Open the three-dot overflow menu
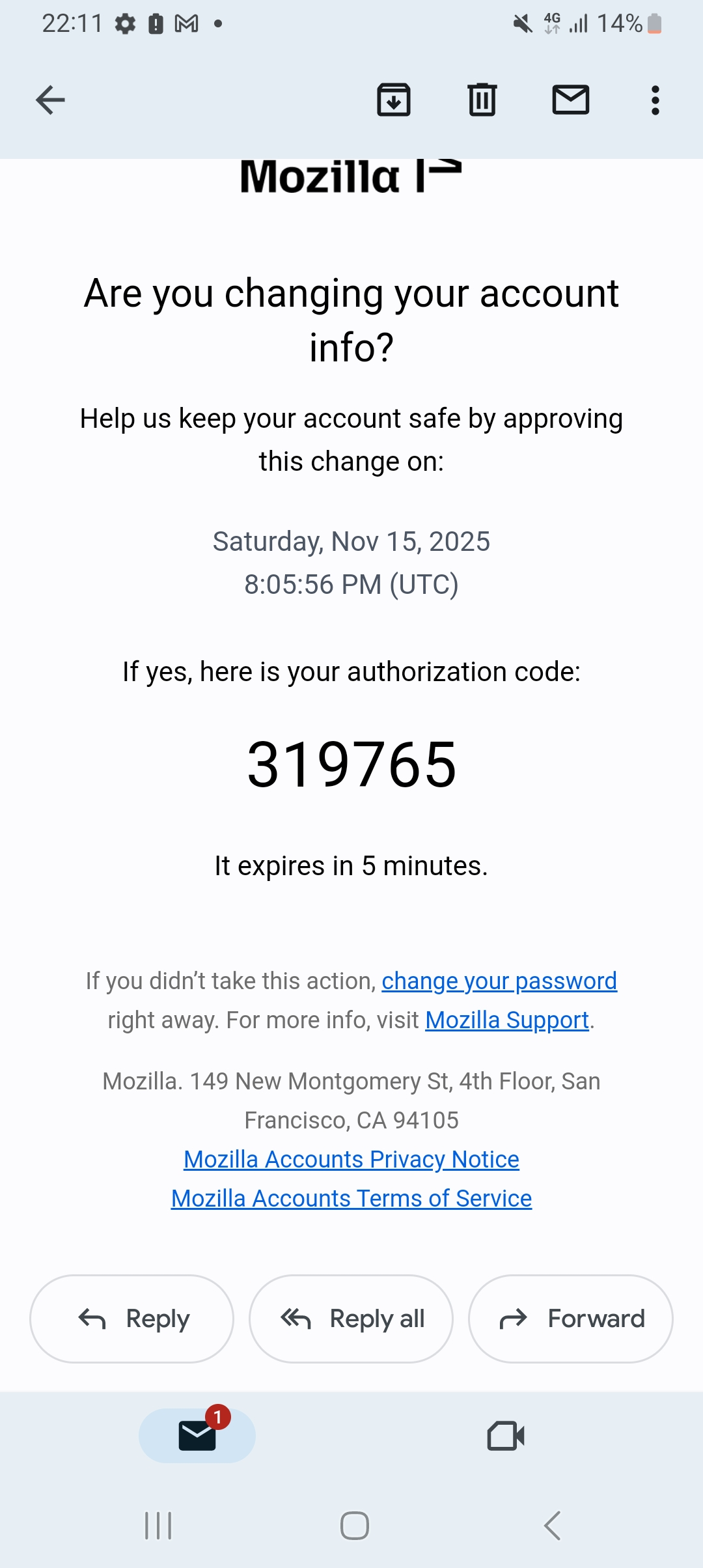Screen dimensions: 703x1568 pyautogui.click(x=655, y=100)
